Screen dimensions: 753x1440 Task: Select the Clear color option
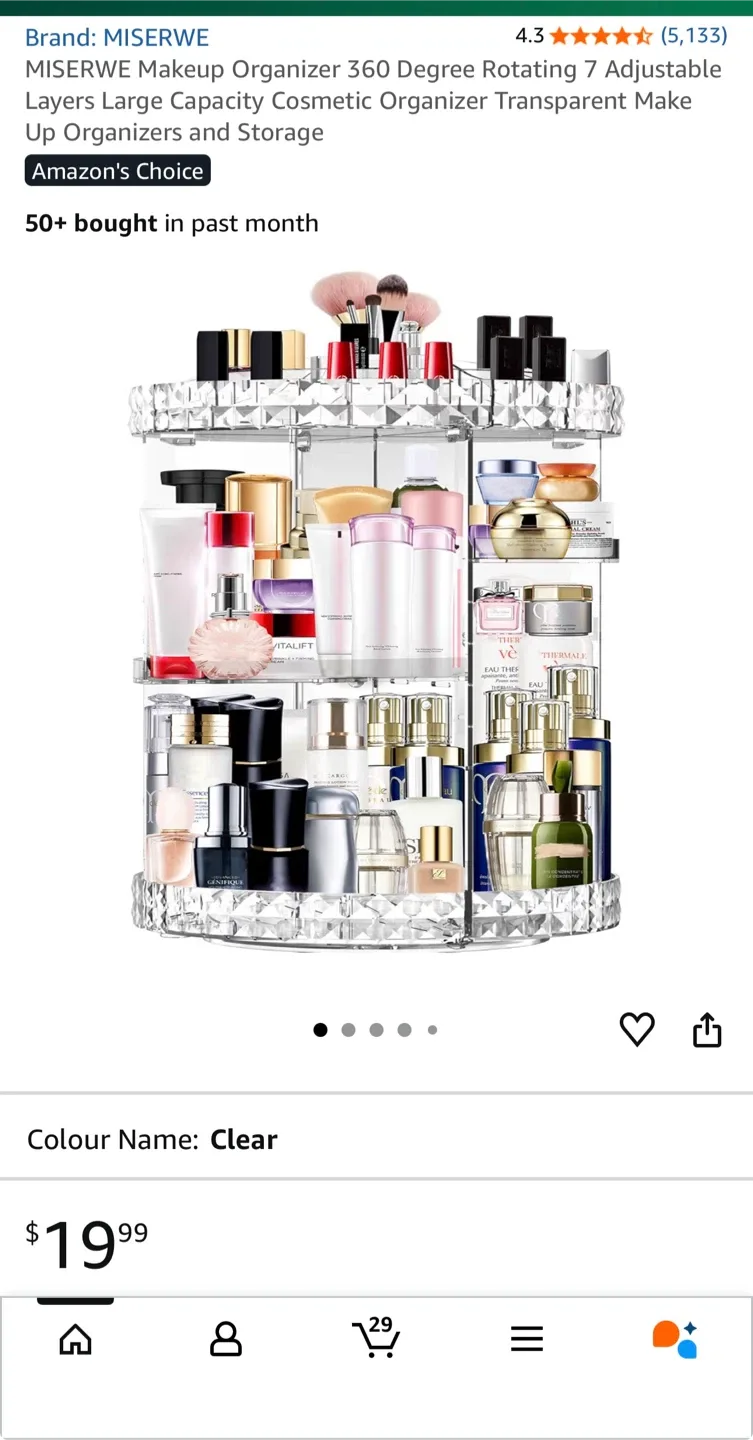coord(243,1139)
